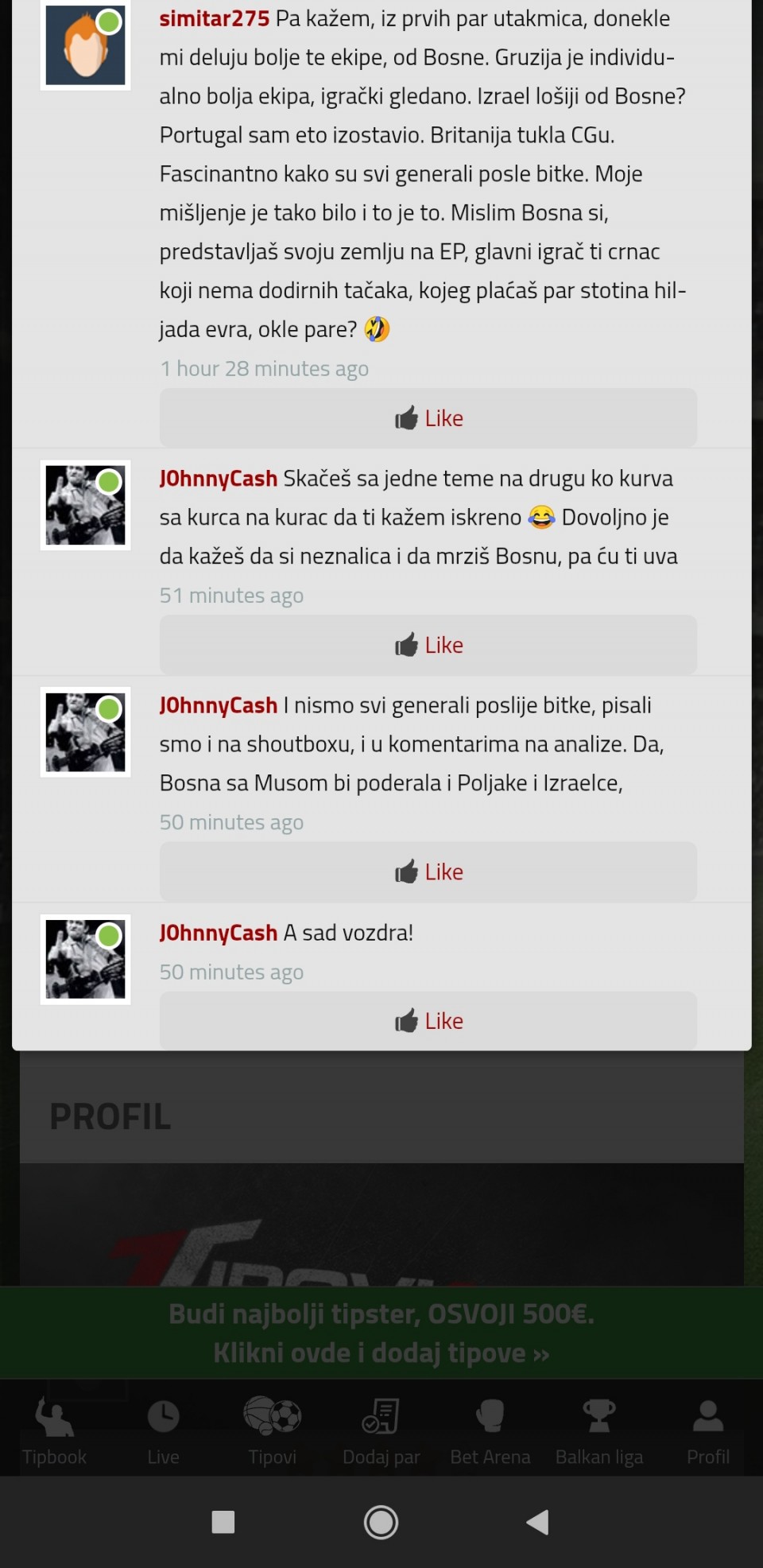
Task: Go to the system home screen
Action: click(381, 1522)
